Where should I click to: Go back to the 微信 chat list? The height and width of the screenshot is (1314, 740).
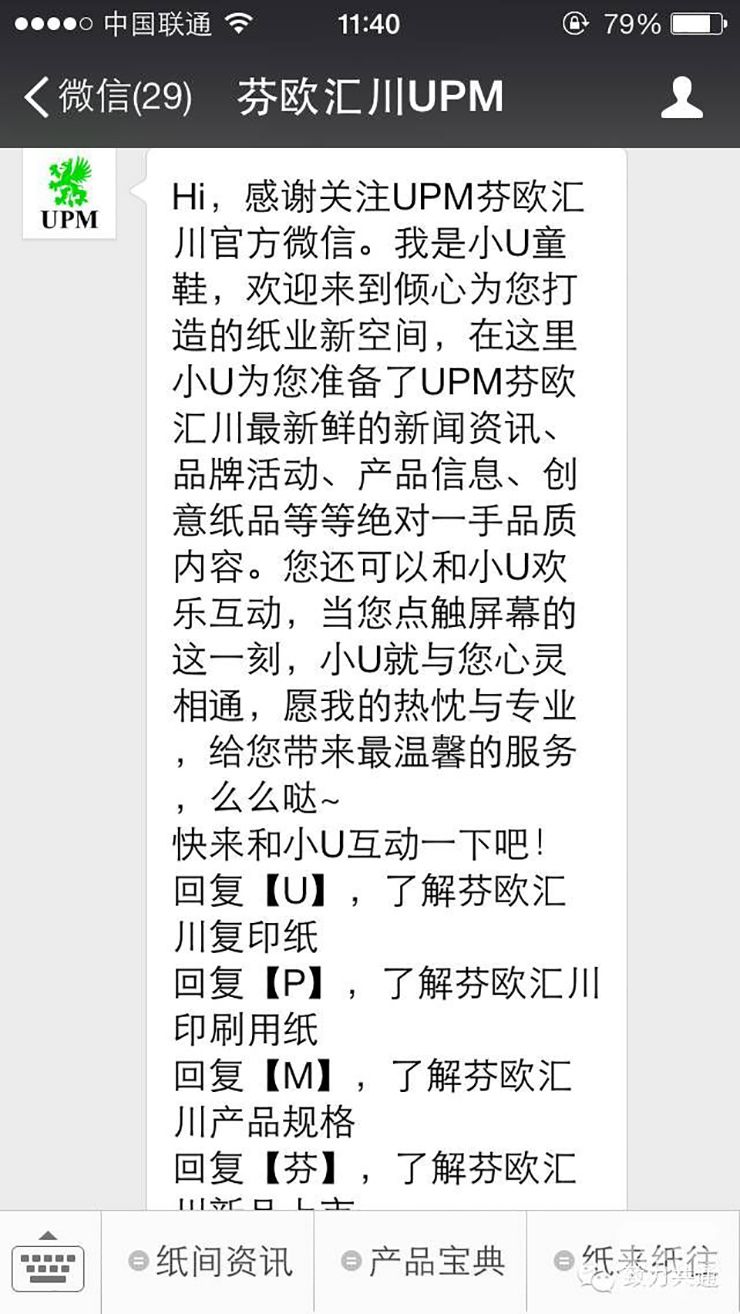click(106, 97)
